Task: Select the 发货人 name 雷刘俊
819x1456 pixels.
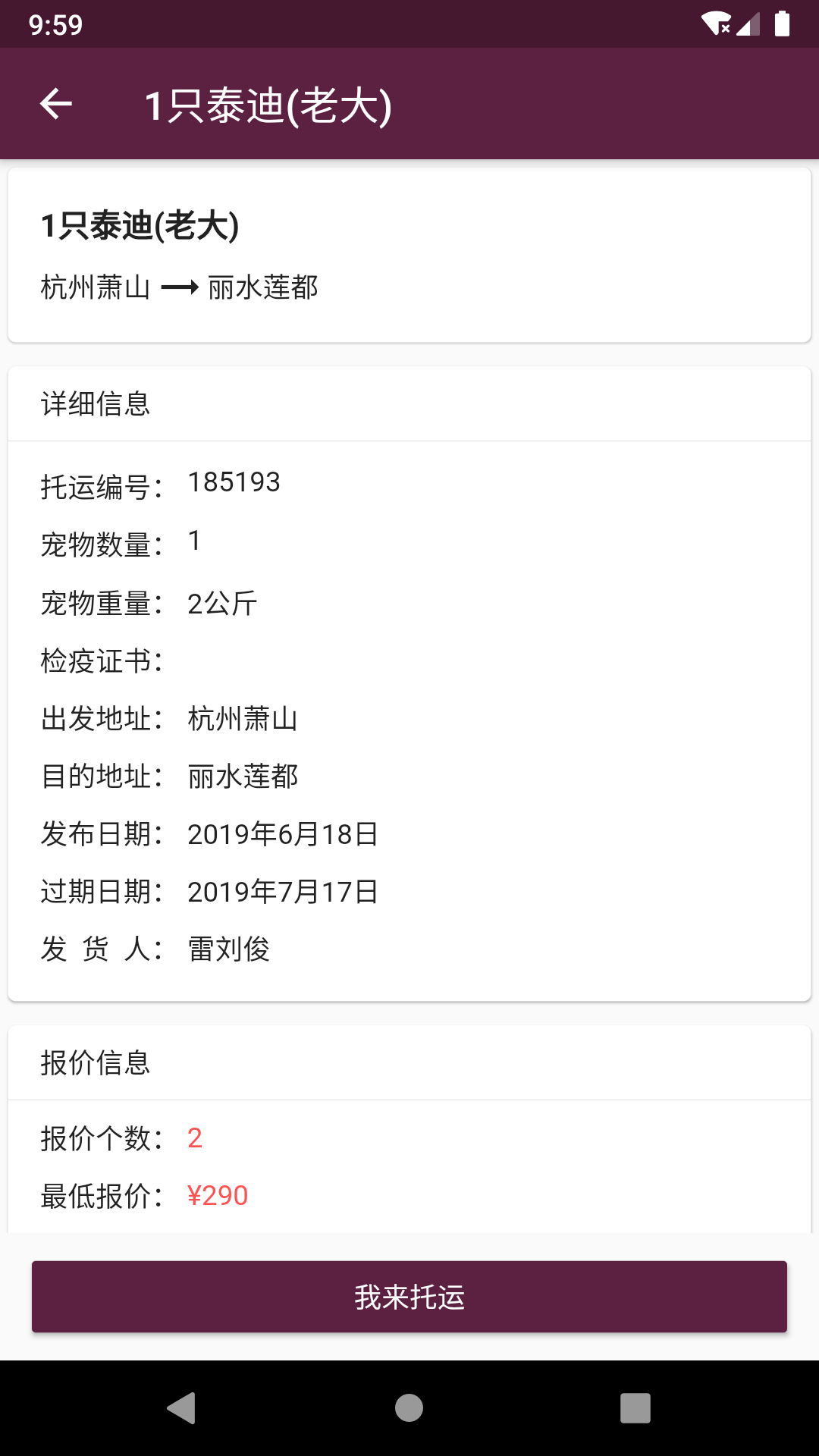Action: [x=230, y=948]
